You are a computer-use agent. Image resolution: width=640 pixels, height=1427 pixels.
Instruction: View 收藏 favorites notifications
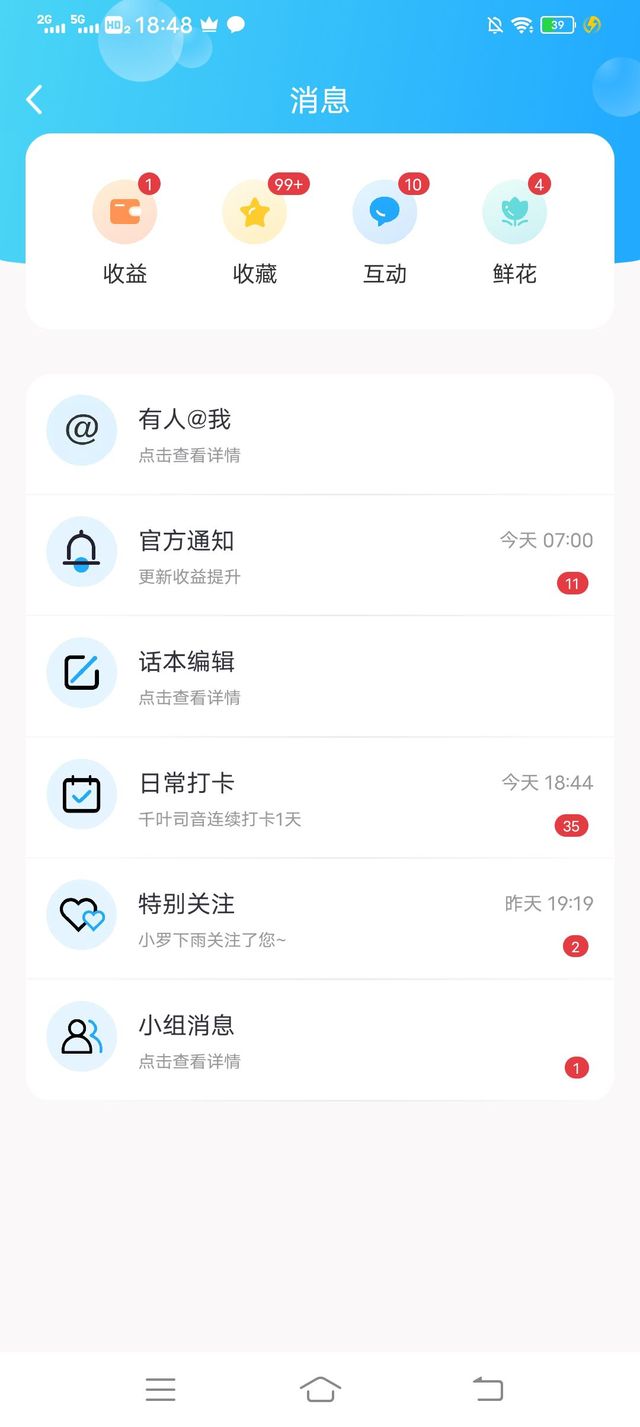[x=255, y=230]
